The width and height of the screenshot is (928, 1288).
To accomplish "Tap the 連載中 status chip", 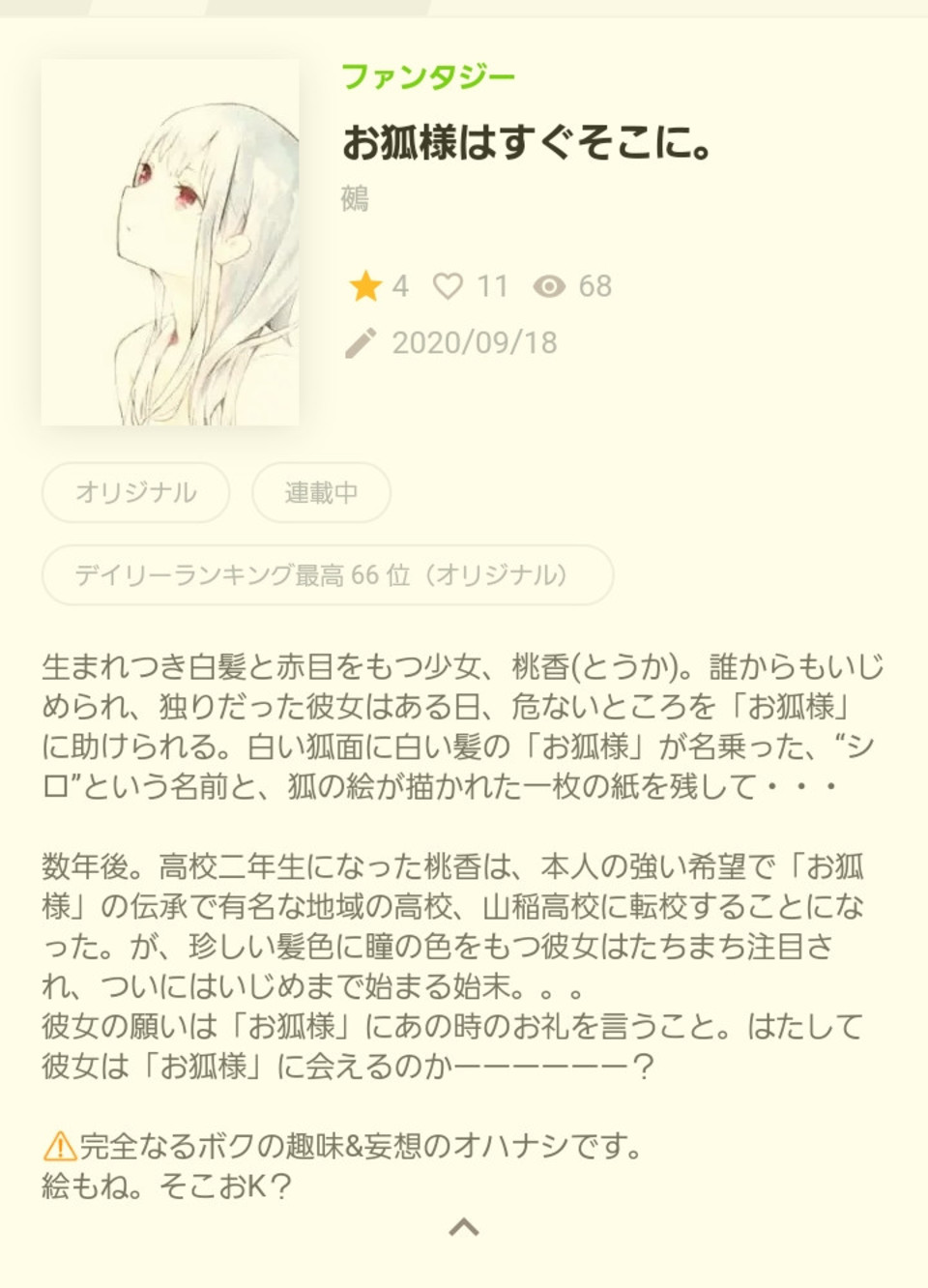I will coord(321,492).
